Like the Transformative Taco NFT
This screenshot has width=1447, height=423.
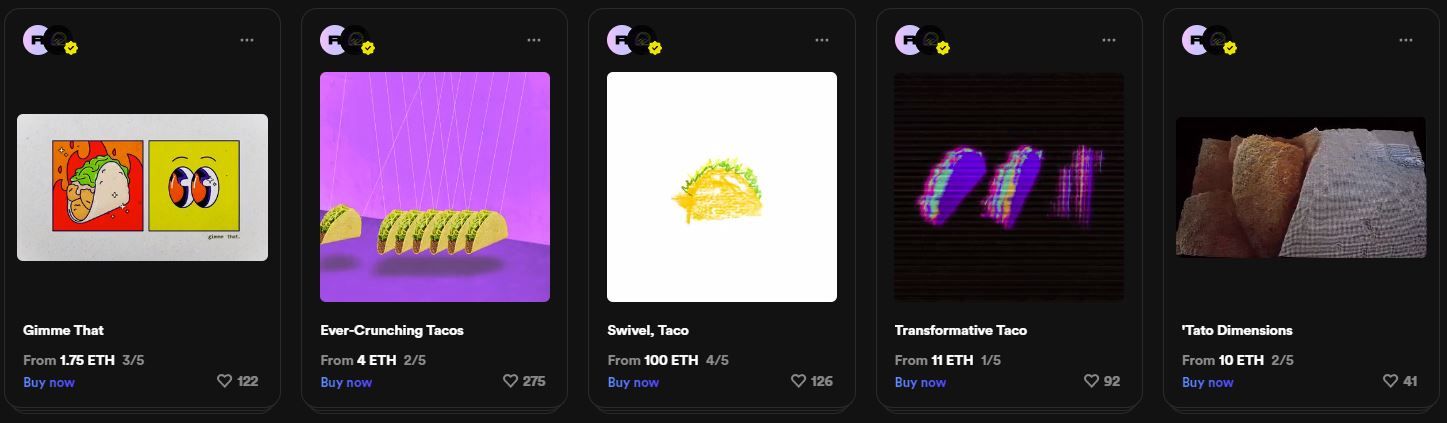click(1091, 381)
